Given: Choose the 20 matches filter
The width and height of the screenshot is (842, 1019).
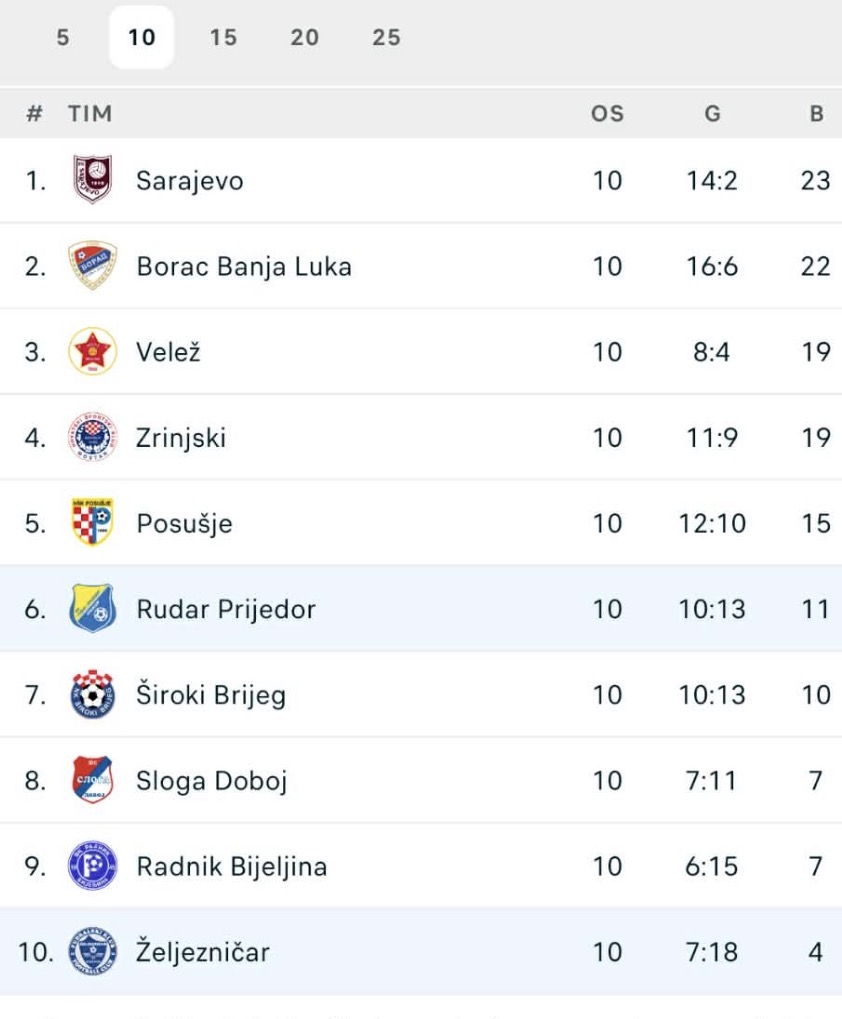Looking at the screenshot, I should pyautogui.click(x=305, y=38).
